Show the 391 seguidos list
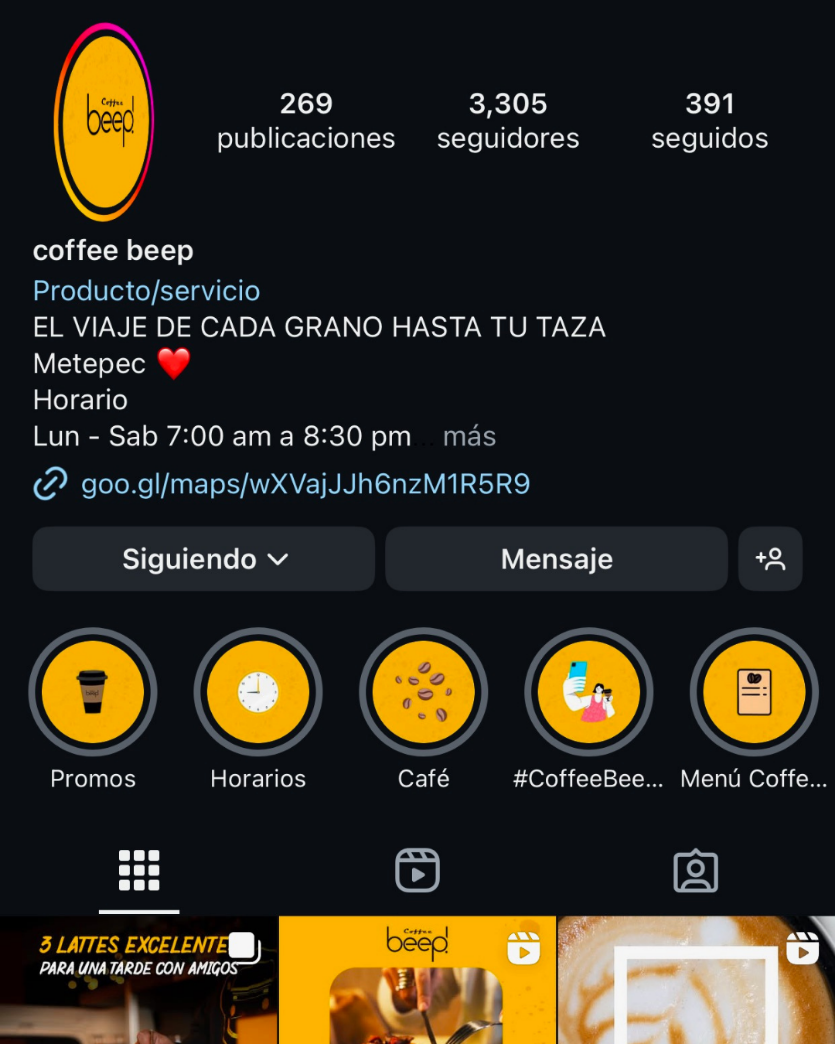The image size is (835, 1044). pyautogui.click(x=710, y=120)
